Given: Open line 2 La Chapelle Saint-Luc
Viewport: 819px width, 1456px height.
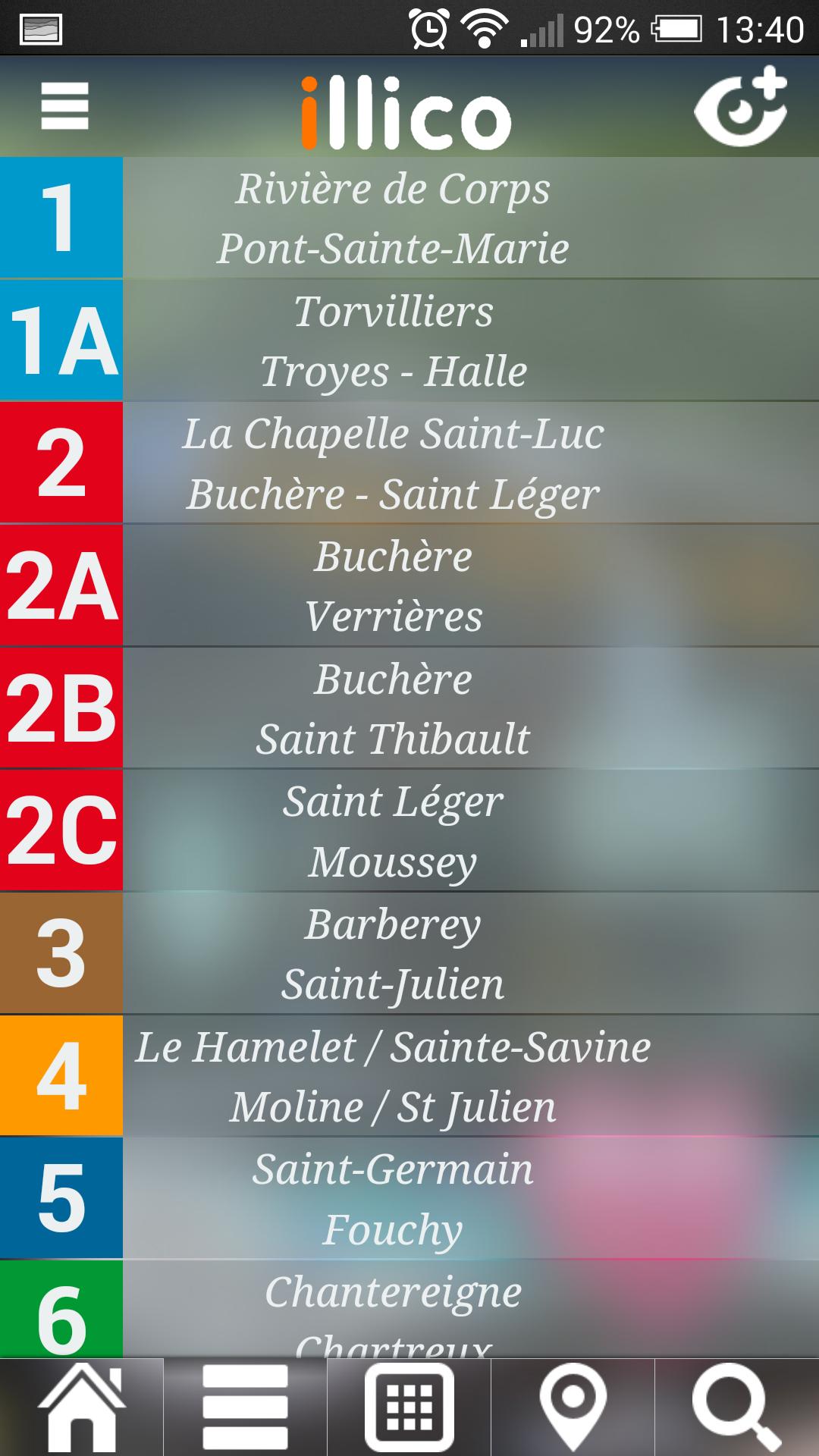Looking at the screenshot, I should (x=409, y=463).
